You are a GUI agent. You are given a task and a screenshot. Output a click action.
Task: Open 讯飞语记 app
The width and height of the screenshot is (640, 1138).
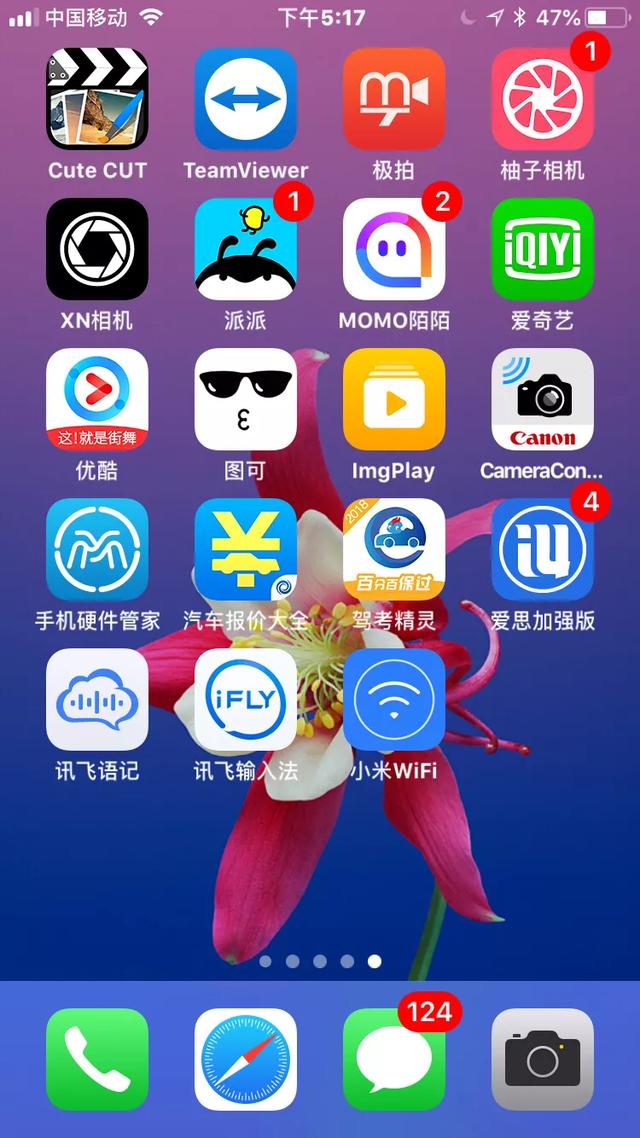(x=97, y=699)
